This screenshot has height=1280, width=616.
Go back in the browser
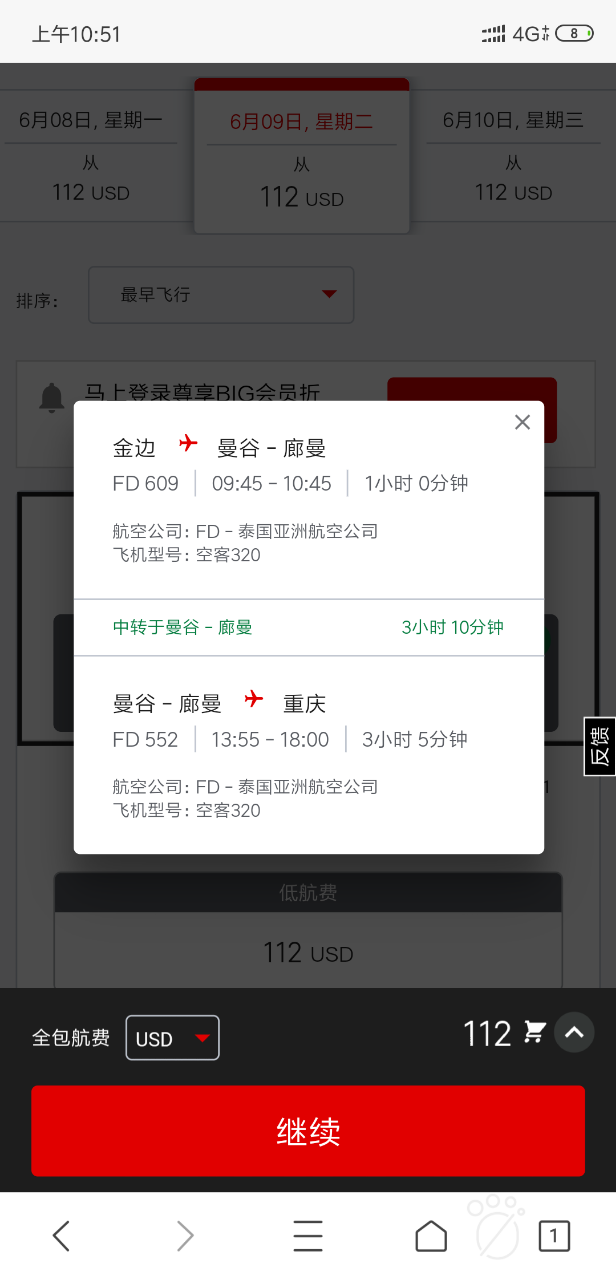[62, 1236]
